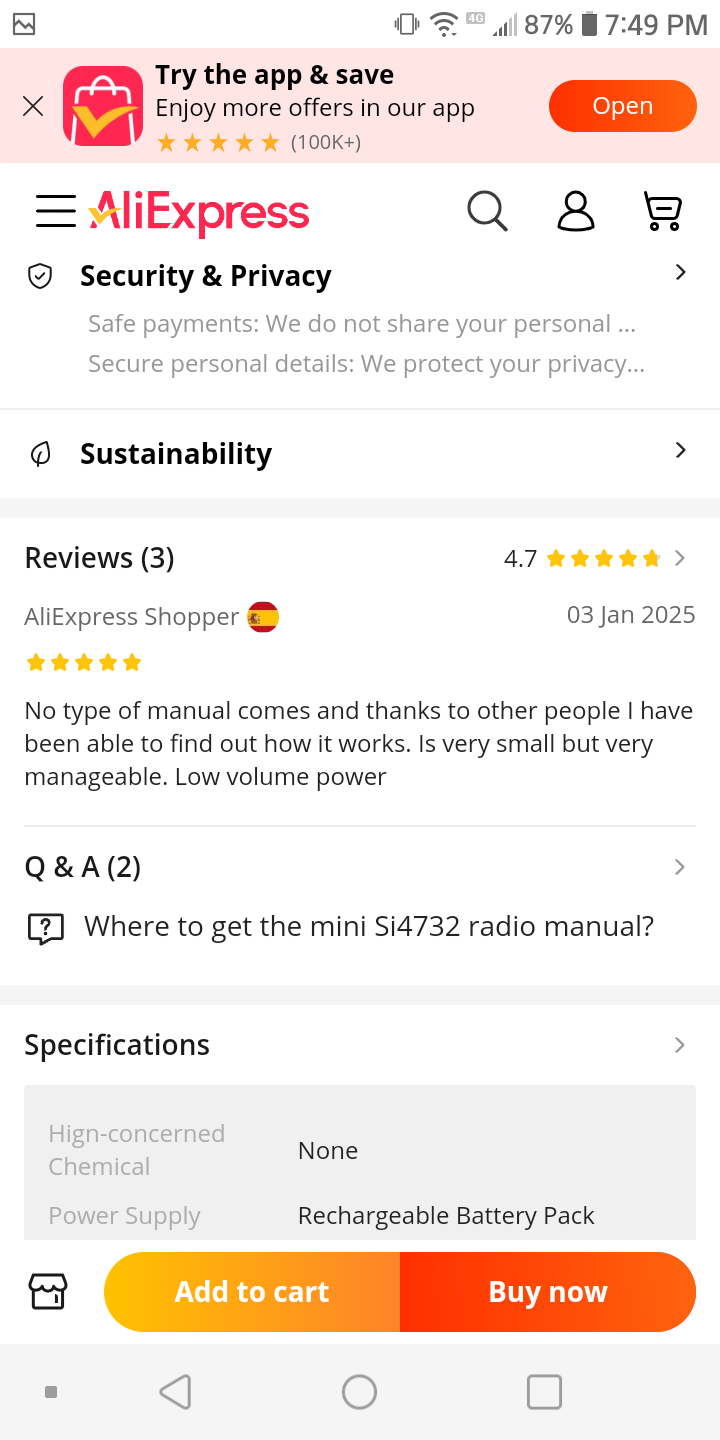Visit the seller's store icon
Viewport: 720px width, 1440px height.
click(x=48, y=1292)
